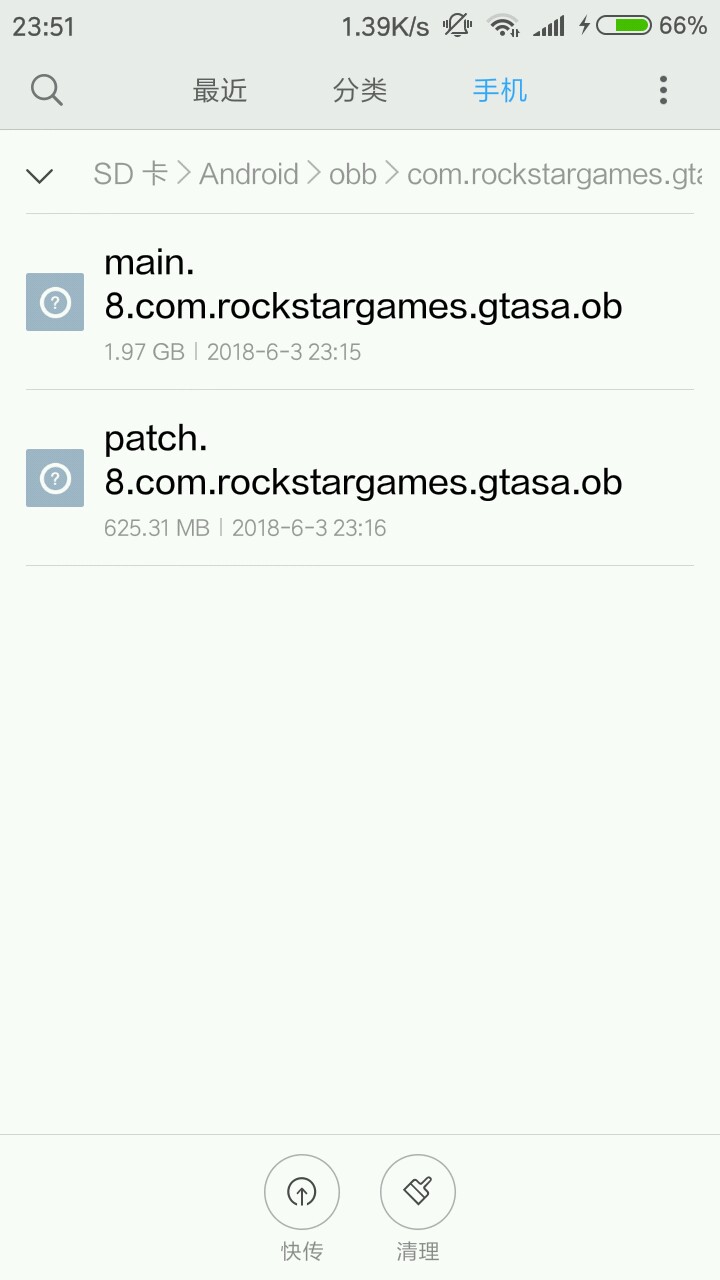Switch to the 分类 tab
Screen dimensions: 720x1280
point(360,91)
